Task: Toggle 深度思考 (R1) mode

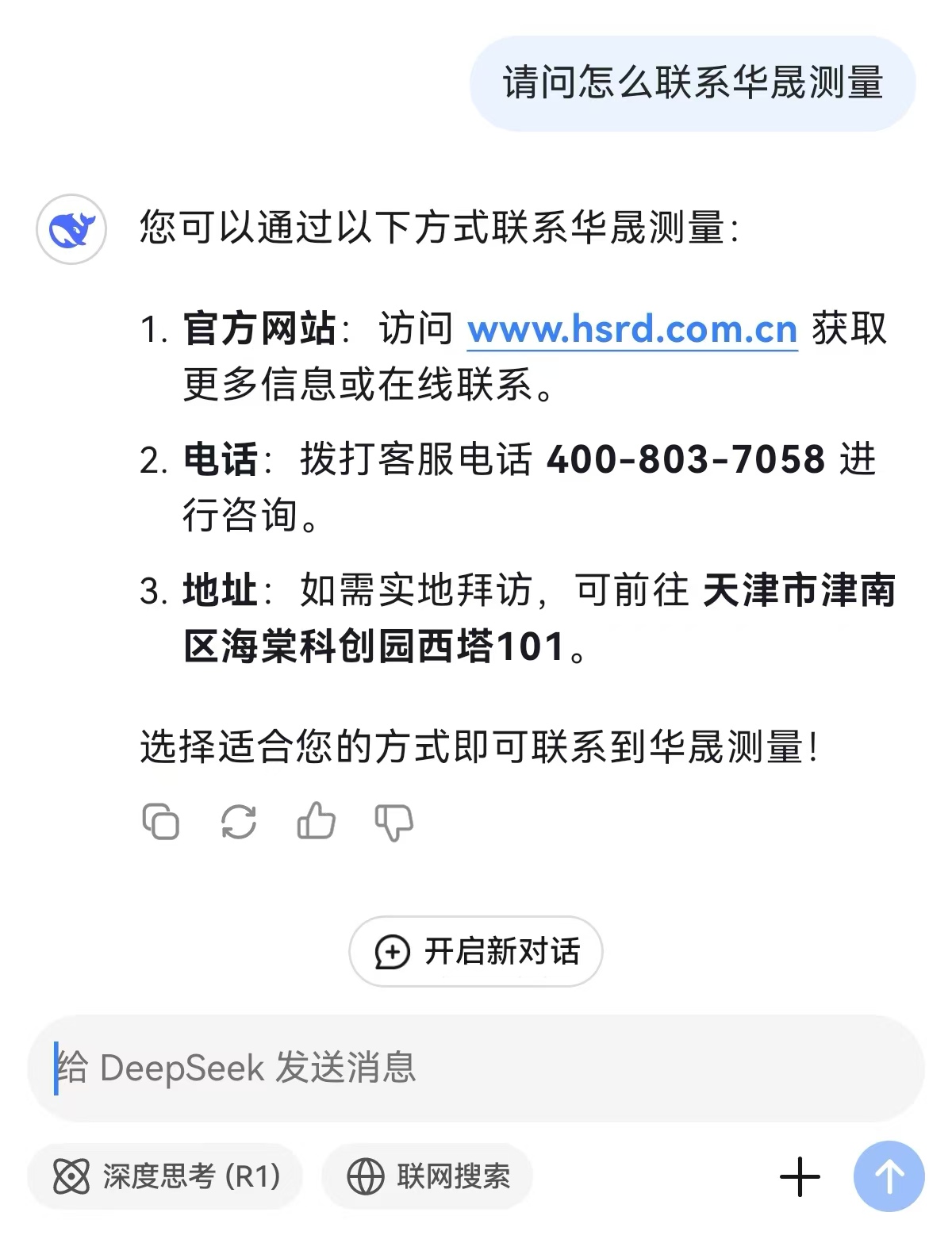Action: tap(166, 1176)
